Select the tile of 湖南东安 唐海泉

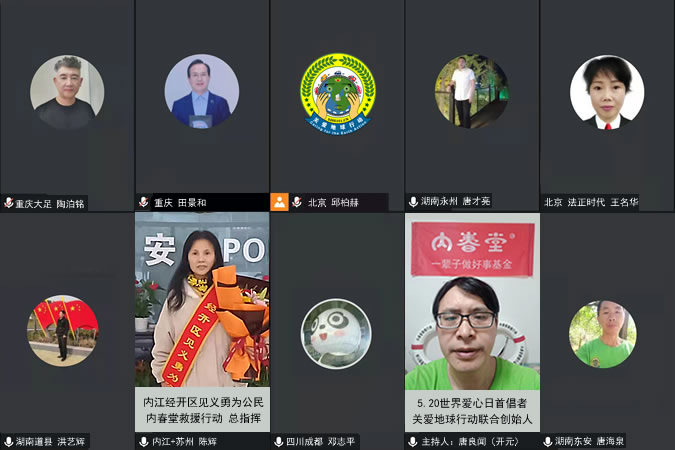tap(607, 325)
